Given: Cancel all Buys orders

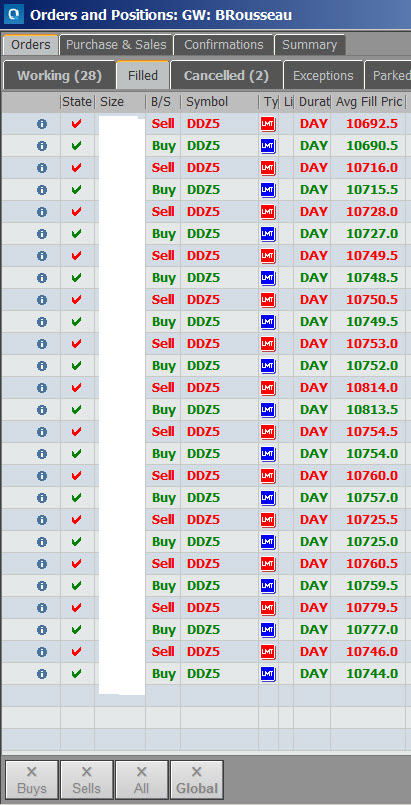Looking at the screenshot, I should coord(32,780).
